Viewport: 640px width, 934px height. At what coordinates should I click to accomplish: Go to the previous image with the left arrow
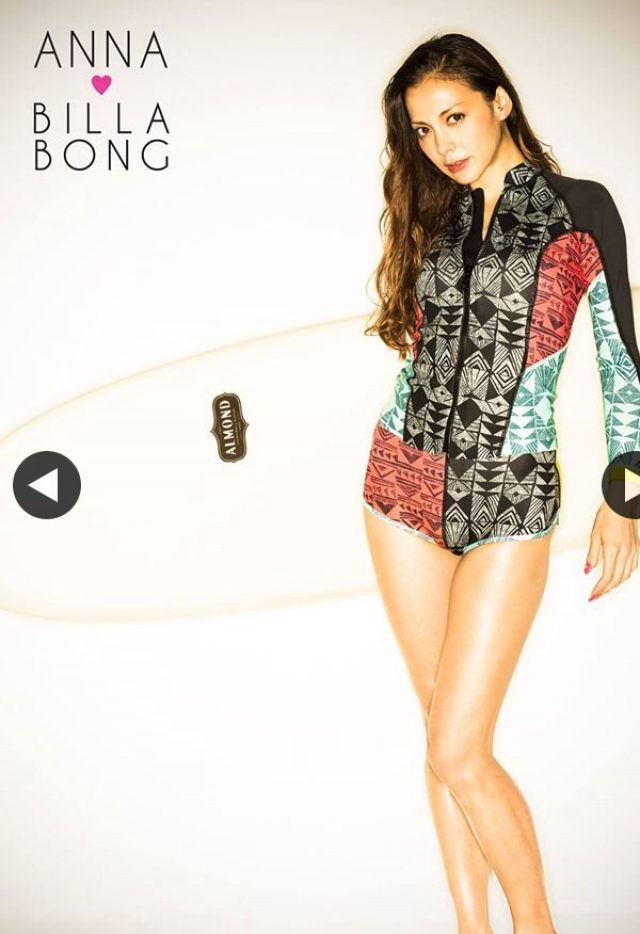(x=46, y=485)
